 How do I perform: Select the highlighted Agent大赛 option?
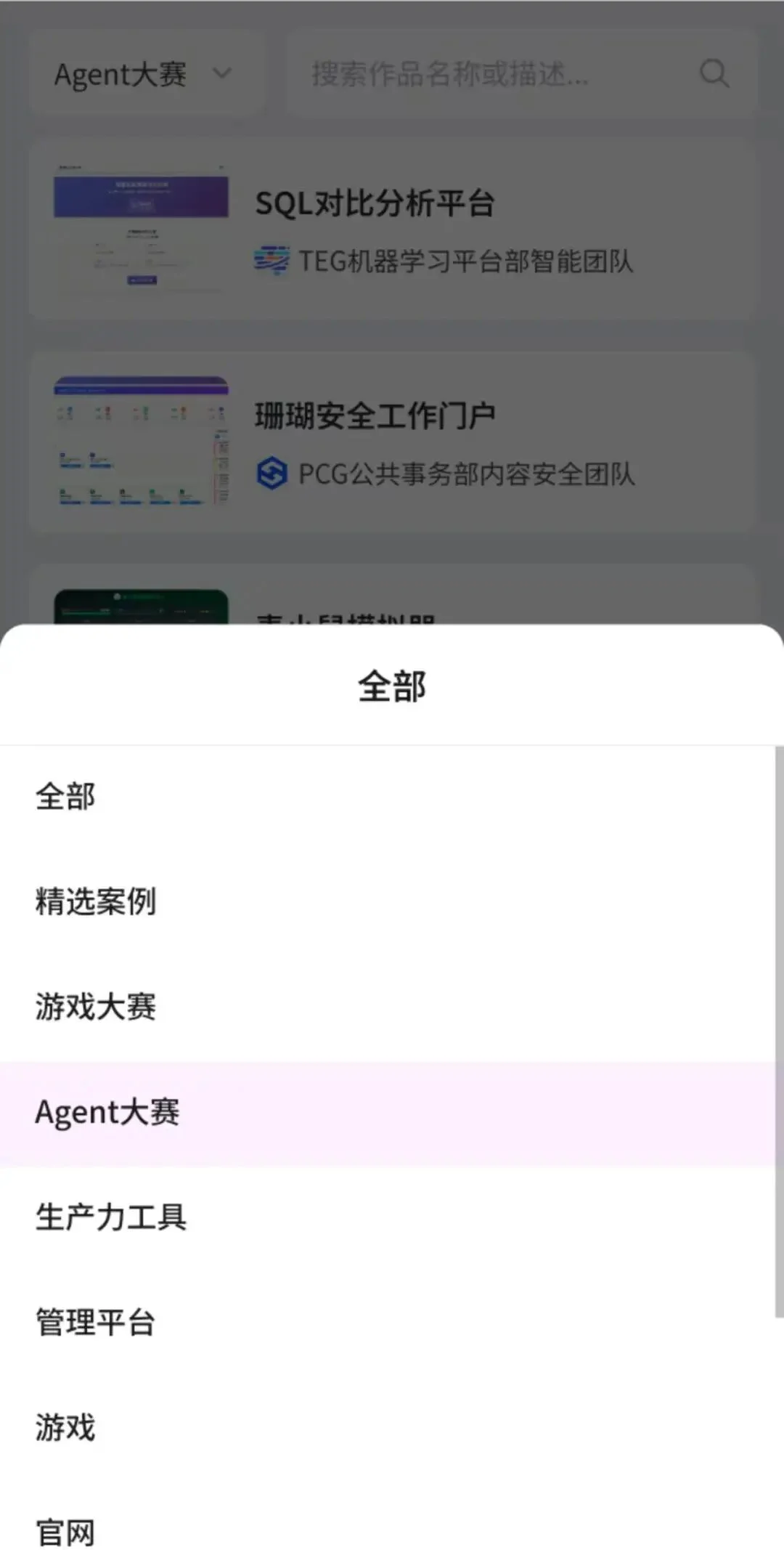109,1112
